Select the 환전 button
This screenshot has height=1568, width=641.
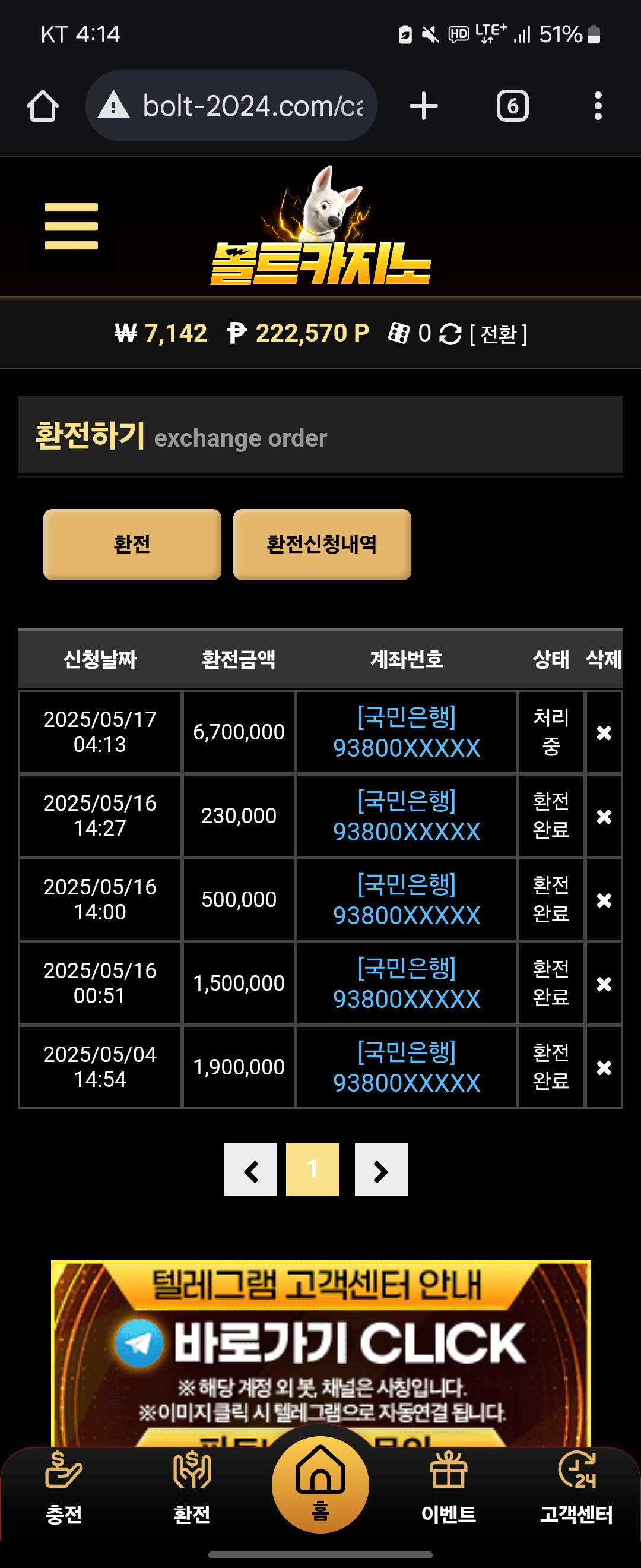tap(132, 544)
